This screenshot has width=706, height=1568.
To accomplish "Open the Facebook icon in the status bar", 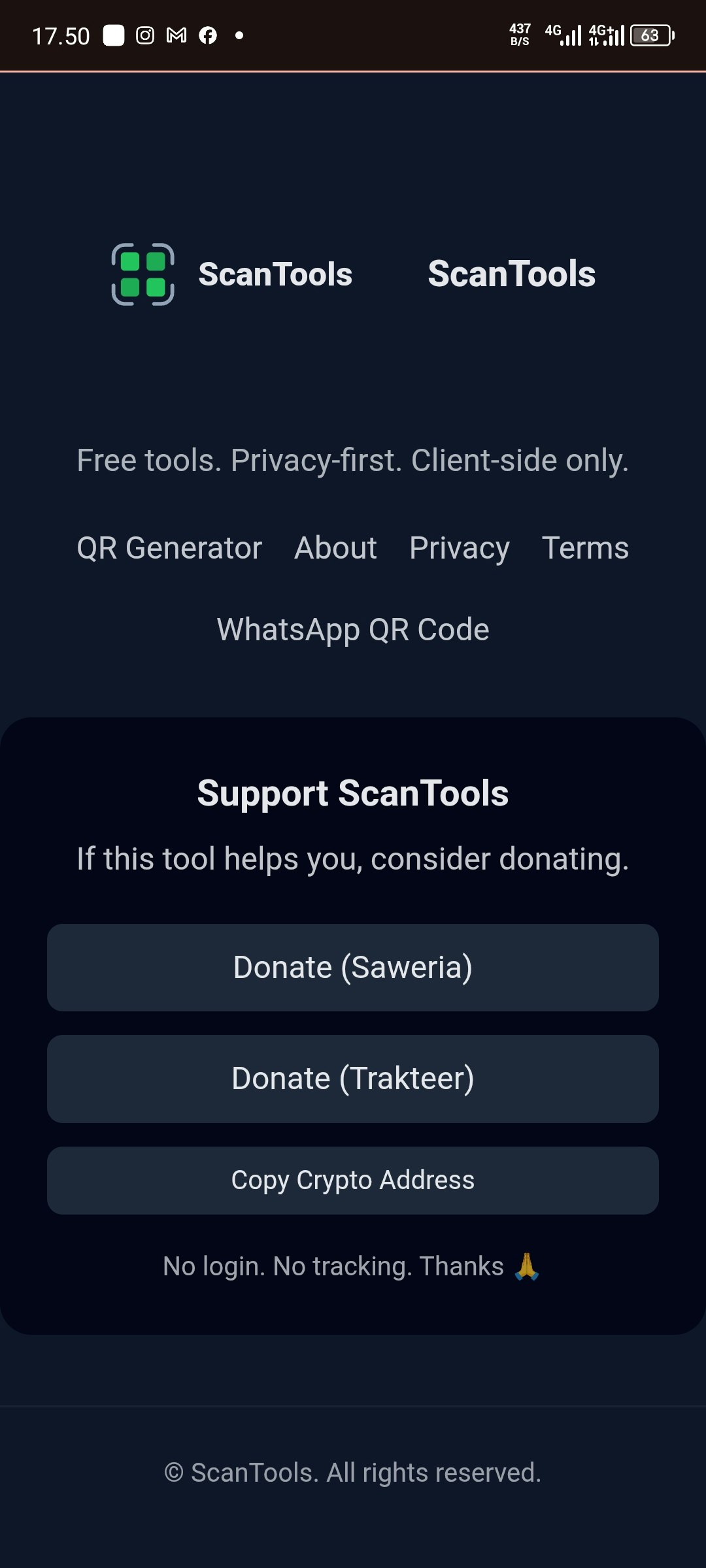I will tap(207, 34).
